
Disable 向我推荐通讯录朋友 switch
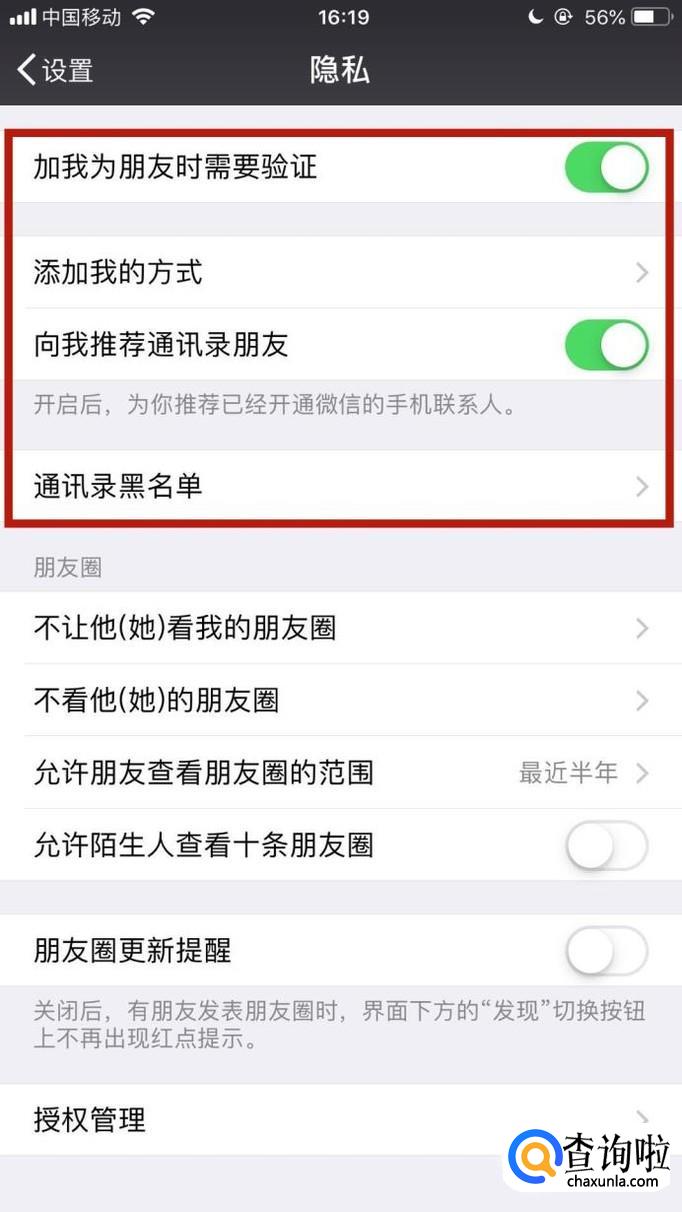pos(606,345)
